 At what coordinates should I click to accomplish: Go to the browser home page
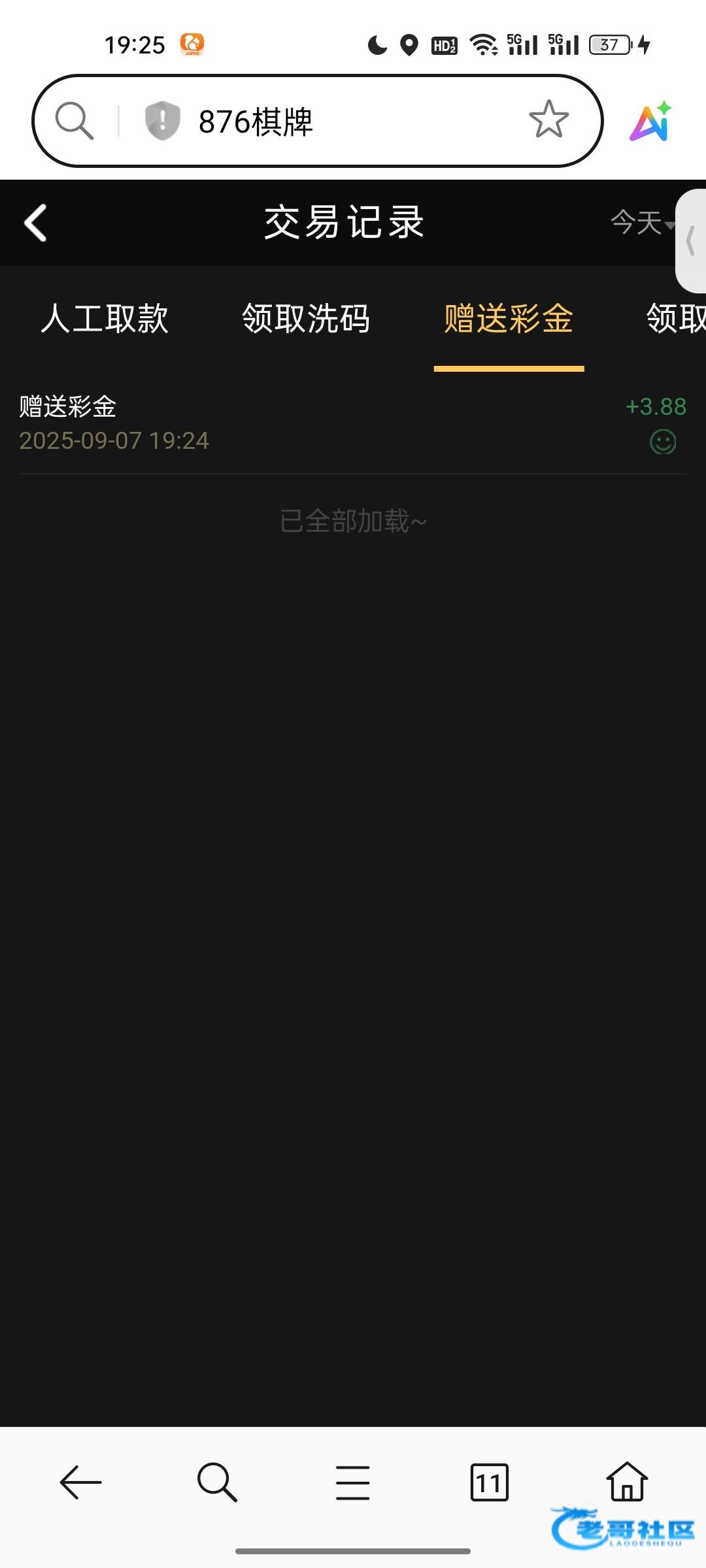tap(627, 1482)
